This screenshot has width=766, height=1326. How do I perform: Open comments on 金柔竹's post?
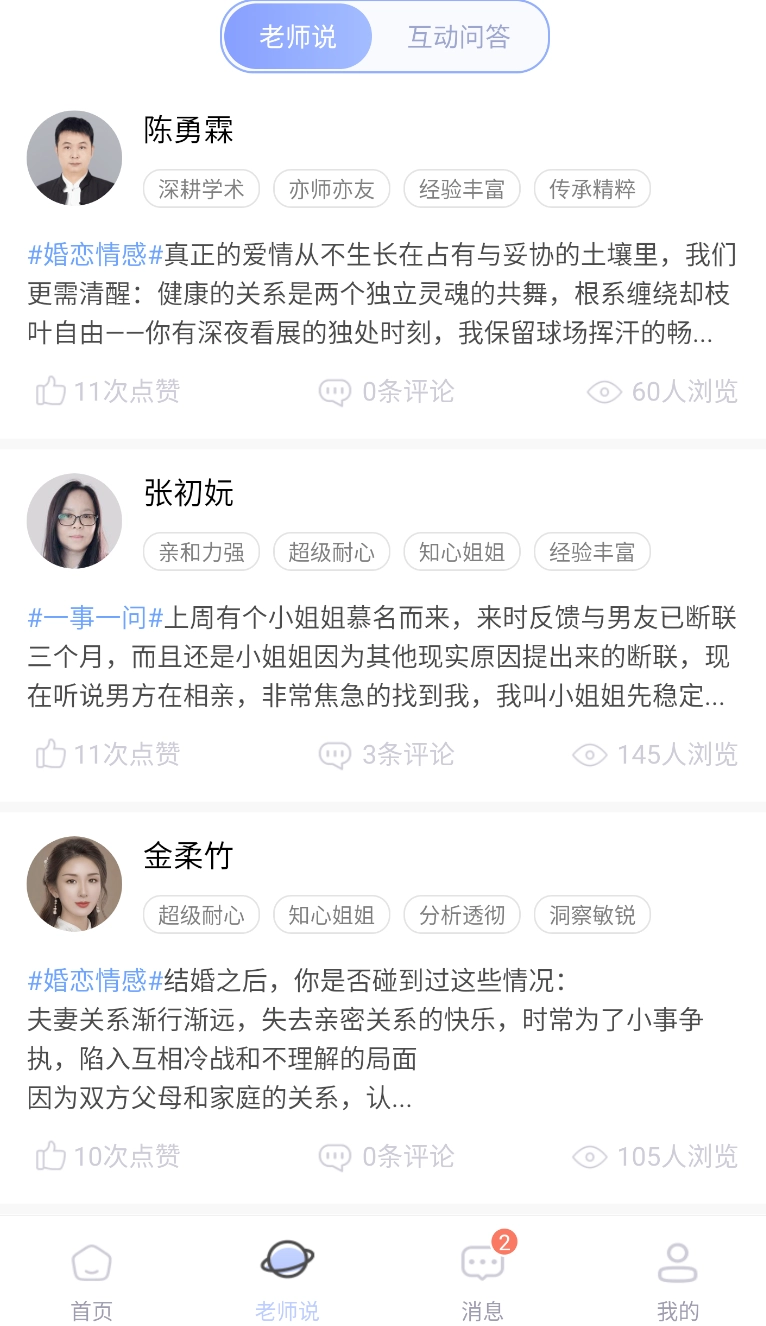(x=386, y=1157)
